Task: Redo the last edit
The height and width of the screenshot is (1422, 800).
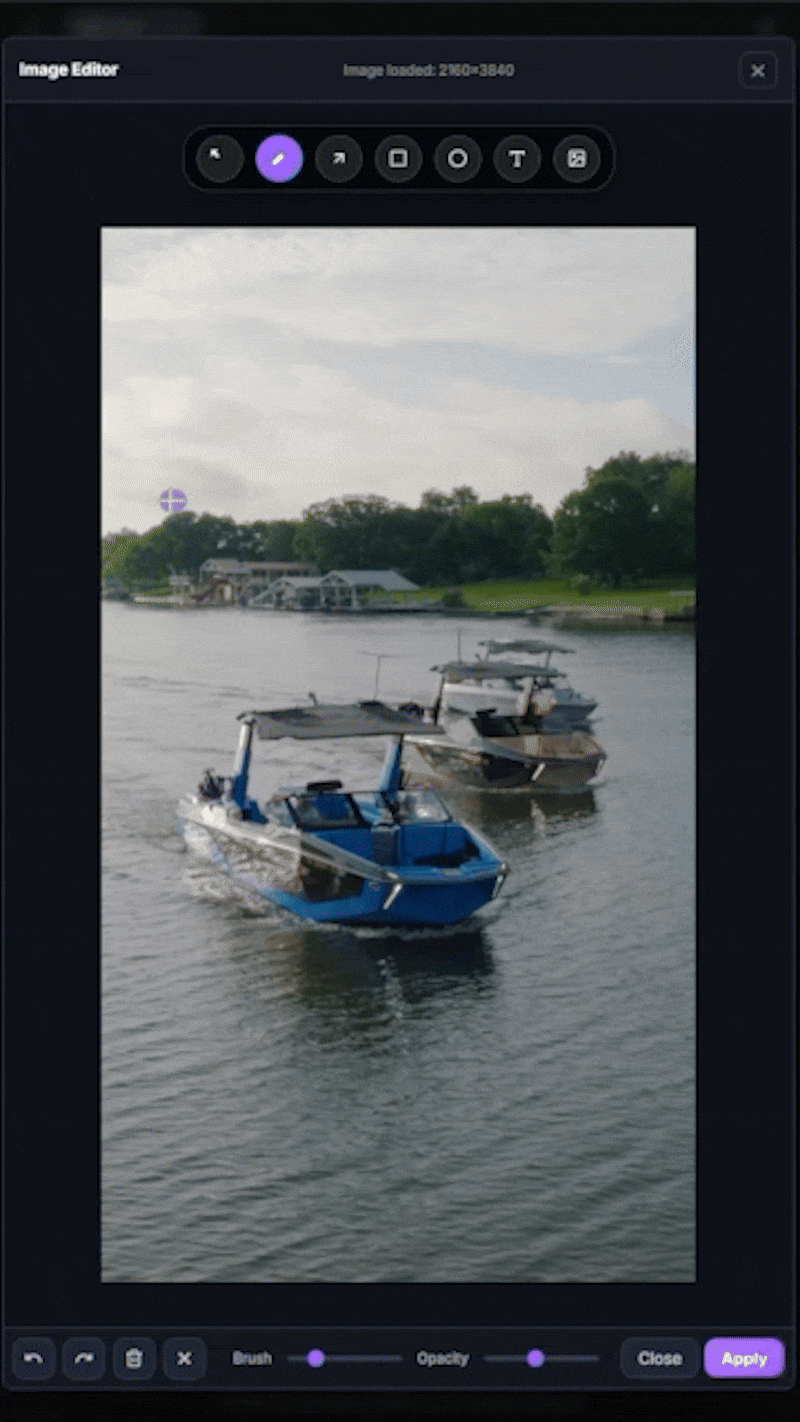Action: pyautogui.click(x=84, y=1358)
